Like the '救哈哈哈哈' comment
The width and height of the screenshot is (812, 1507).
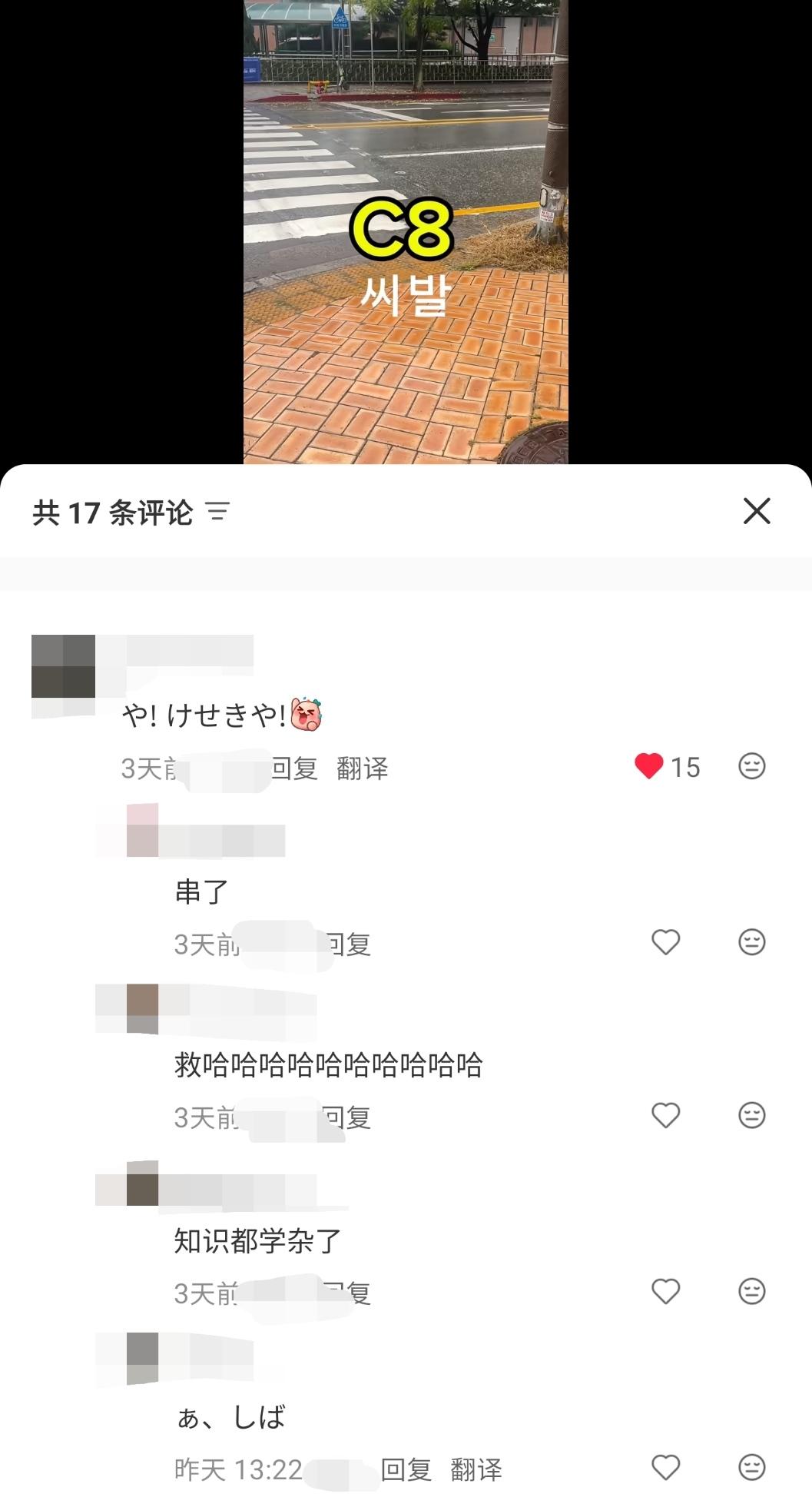click(665, 1115)
